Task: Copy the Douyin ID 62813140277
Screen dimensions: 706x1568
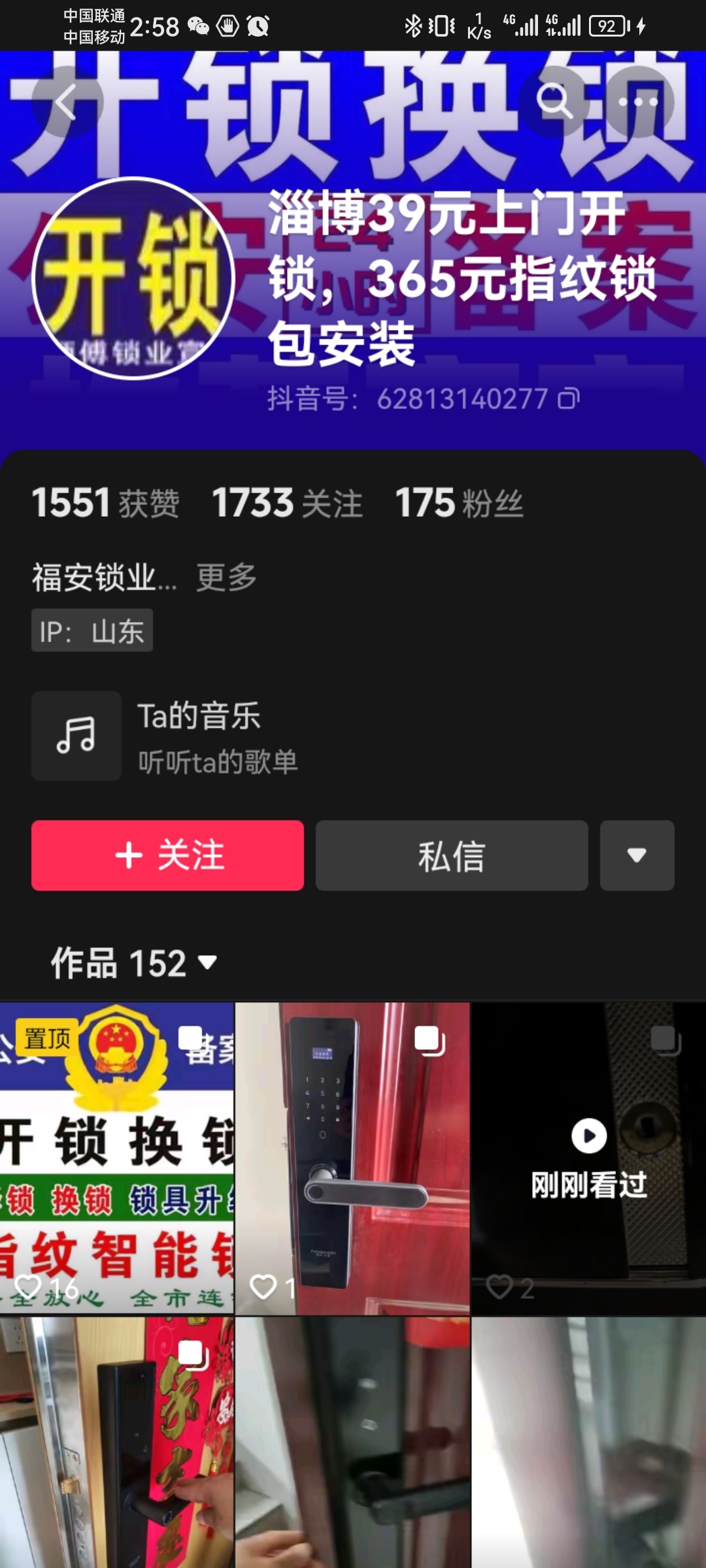Action: pos(568,399)
